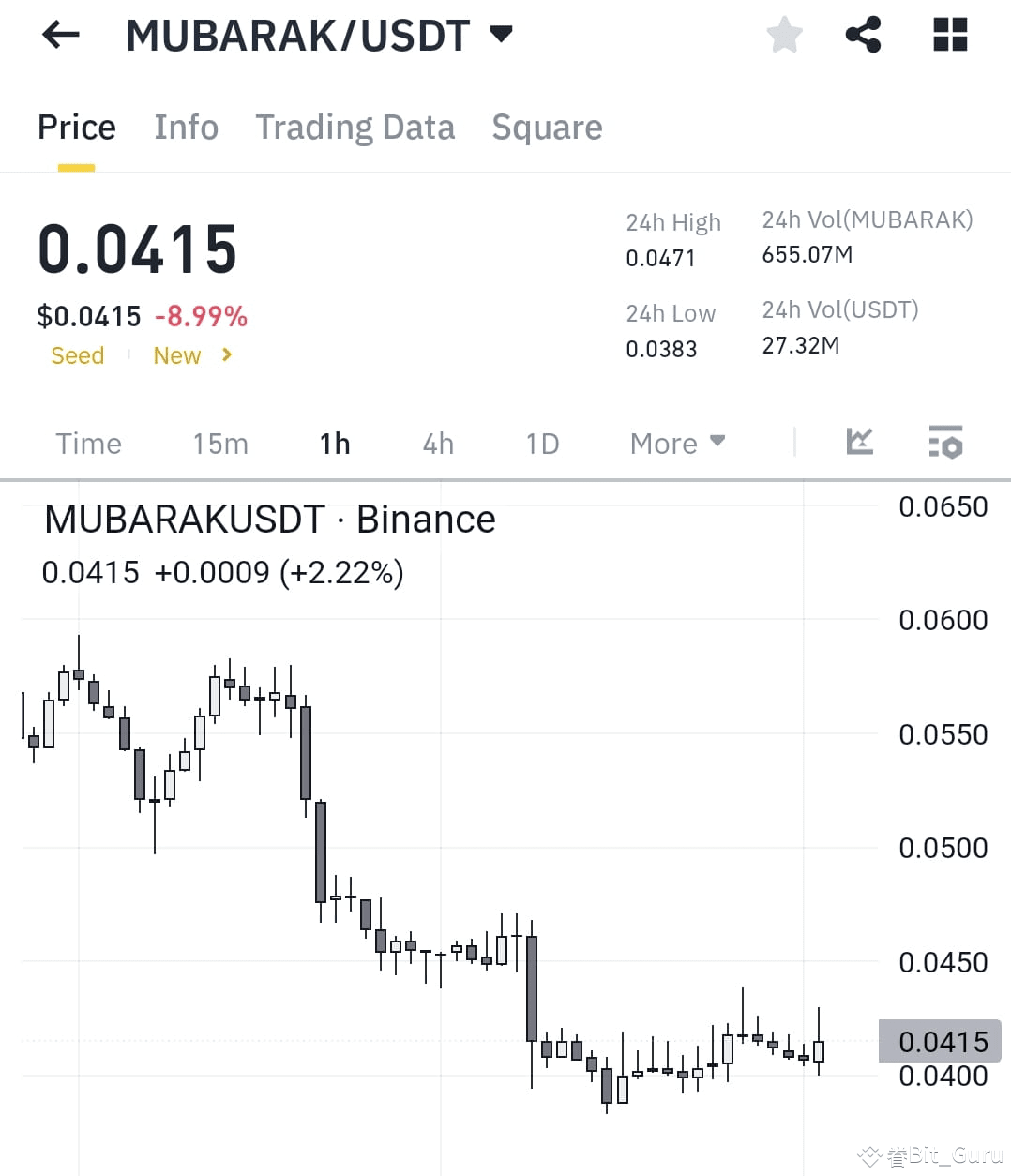Image resolution: width=1011 pixels, height=1176 pixels.
Task: Tap the Seed label badge
Action: pos(77,355)
